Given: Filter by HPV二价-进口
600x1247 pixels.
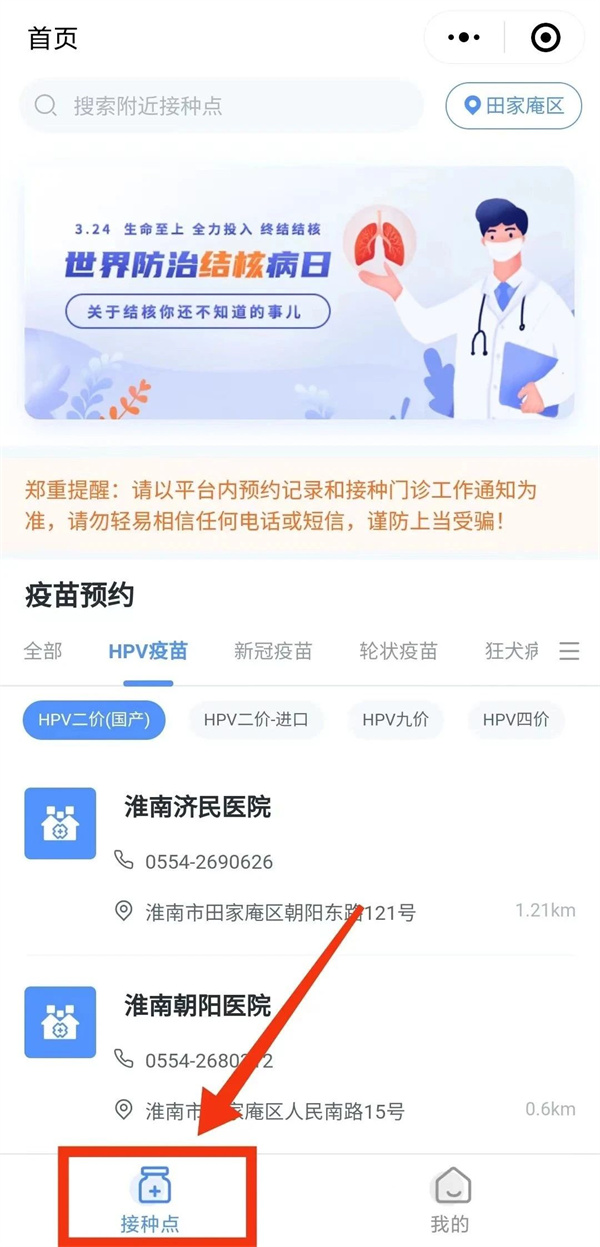Looking at the screenshot, I should [256, 719].
